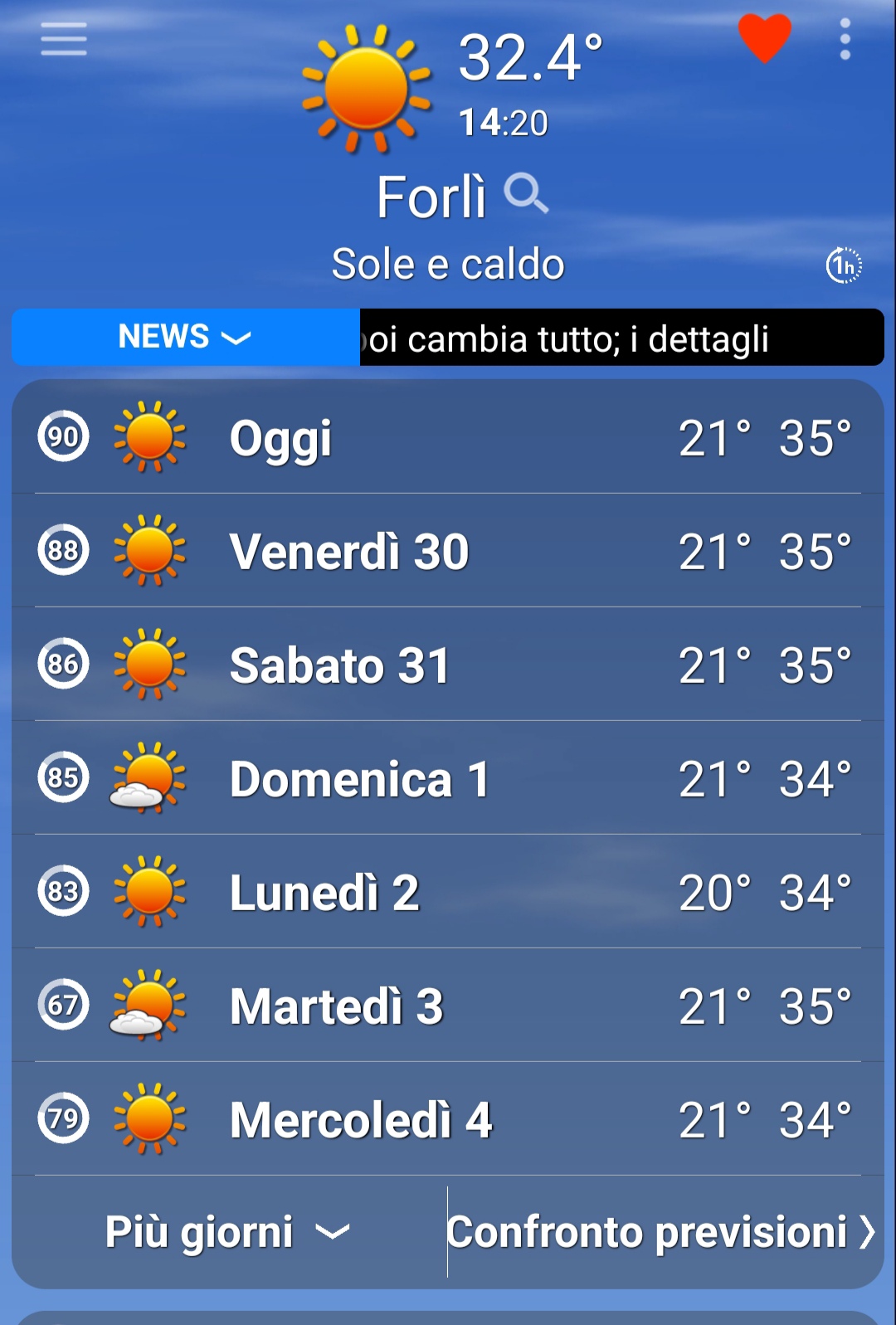
Task: Open the scrolling news headline
Action: [622, 338]
